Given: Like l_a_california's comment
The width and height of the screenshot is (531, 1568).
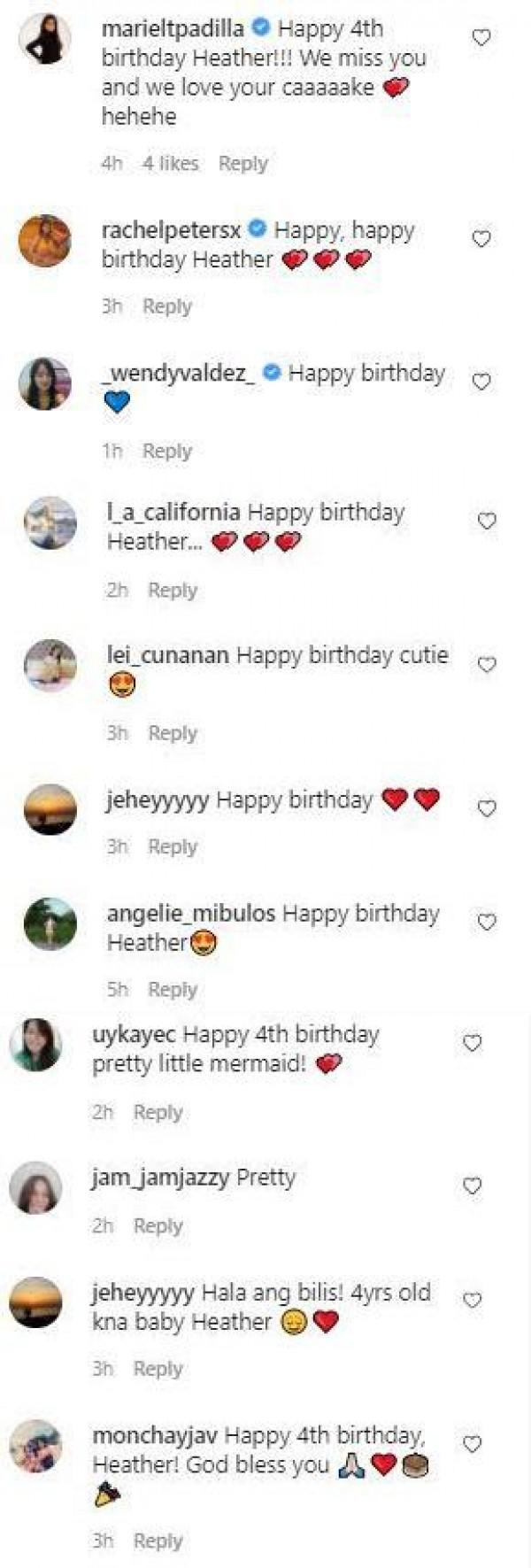Looking at the screenshot, I should click(x=487, y=521).
